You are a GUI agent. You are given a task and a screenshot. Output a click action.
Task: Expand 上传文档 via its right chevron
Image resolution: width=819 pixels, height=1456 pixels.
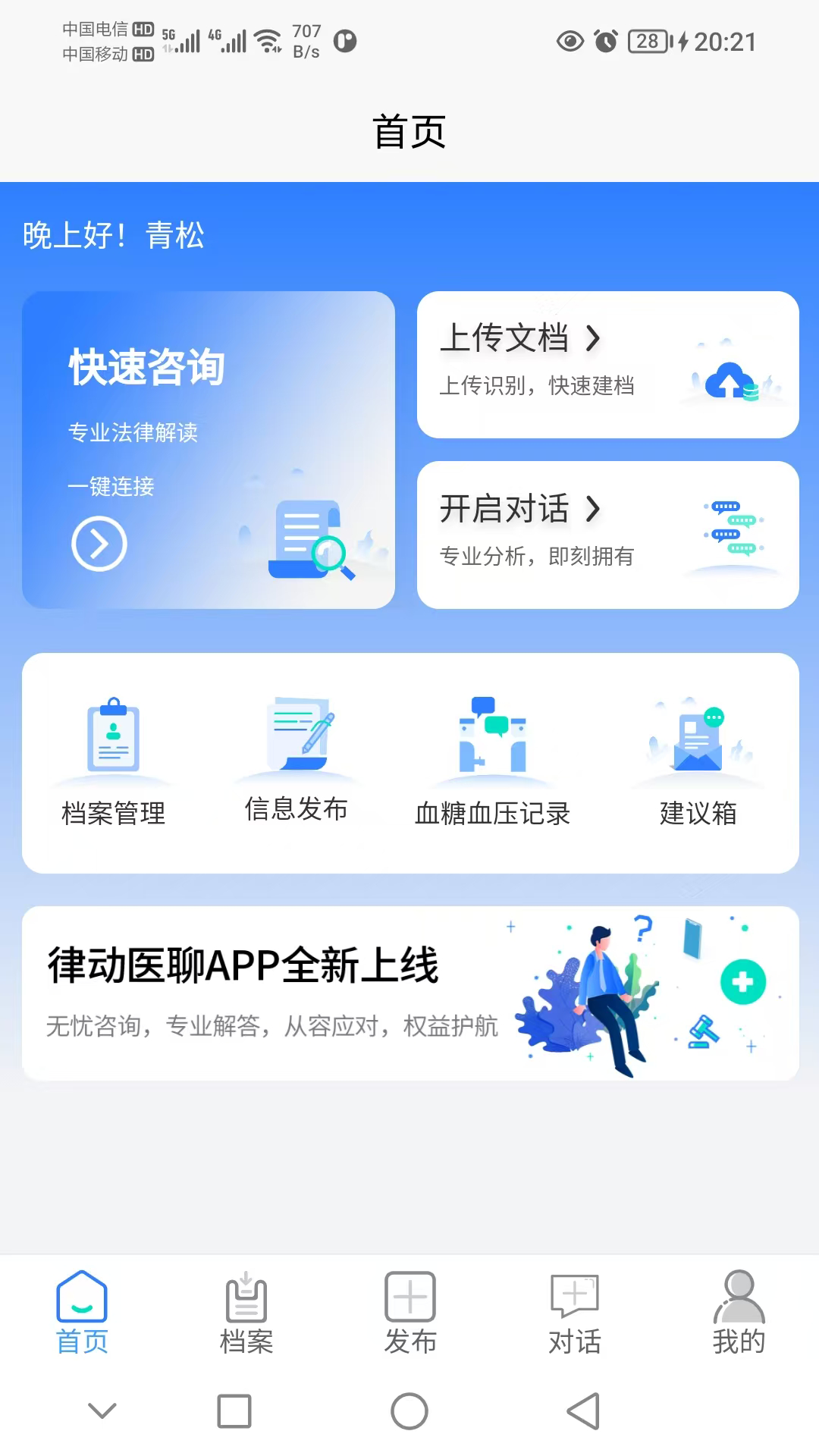tap(594, 339)
